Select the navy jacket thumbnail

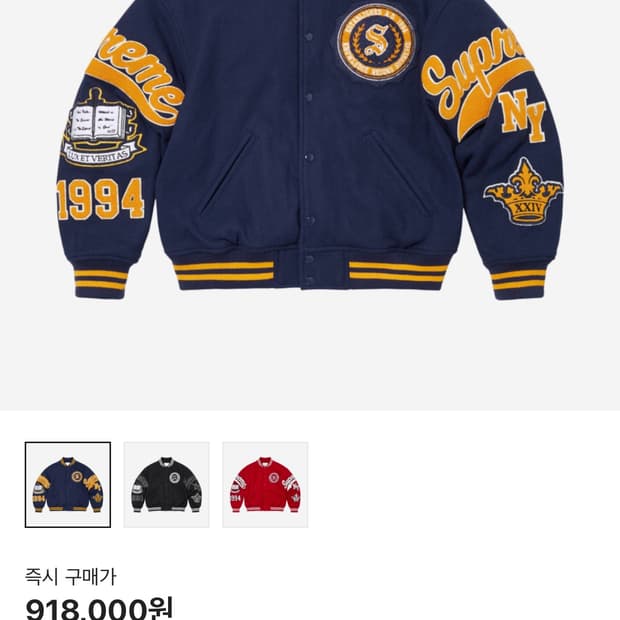pyautogui.click(x=68, y=485)
